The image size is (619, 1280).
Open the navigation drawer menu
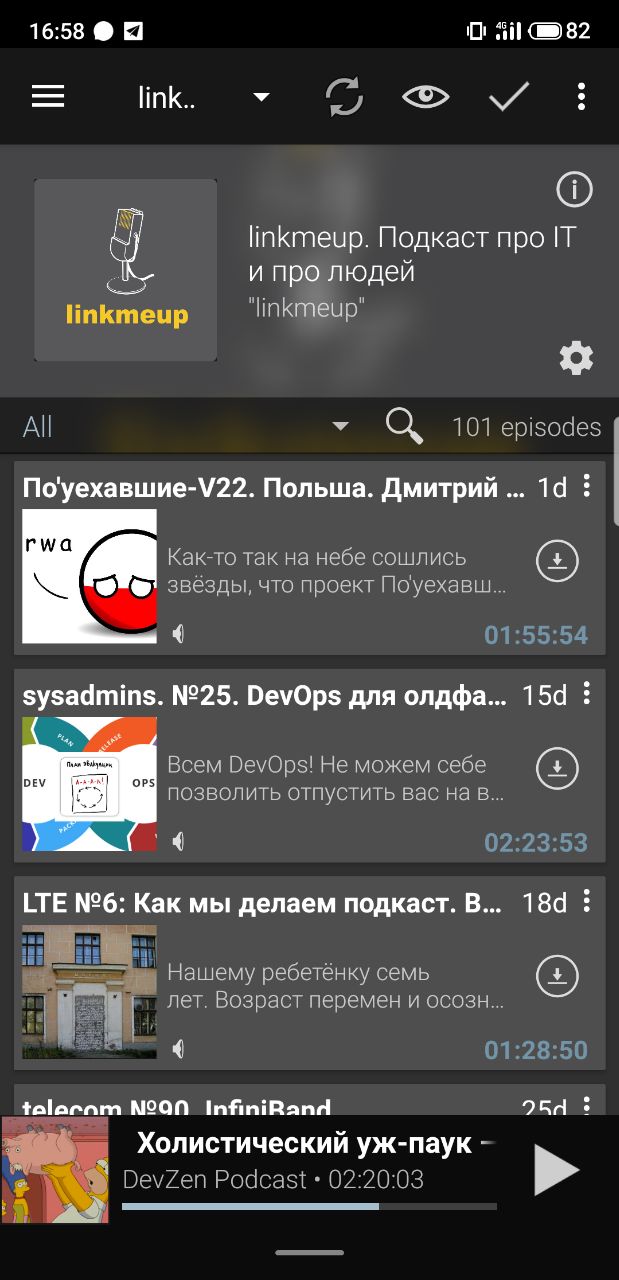pyautogui.click(x=48, y=97)
